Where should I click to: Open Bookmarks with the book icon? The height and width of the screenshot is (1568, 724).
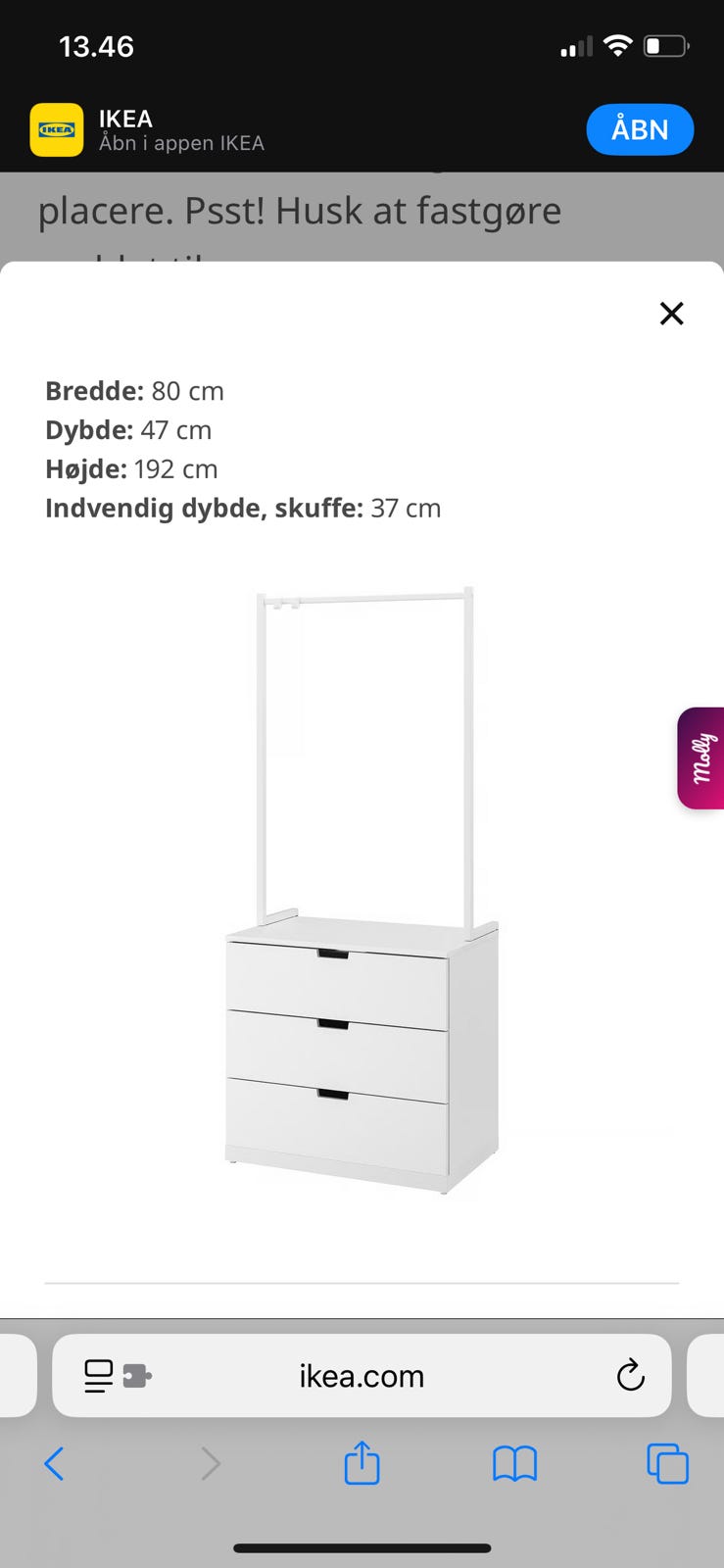(x=514, y=1463)
